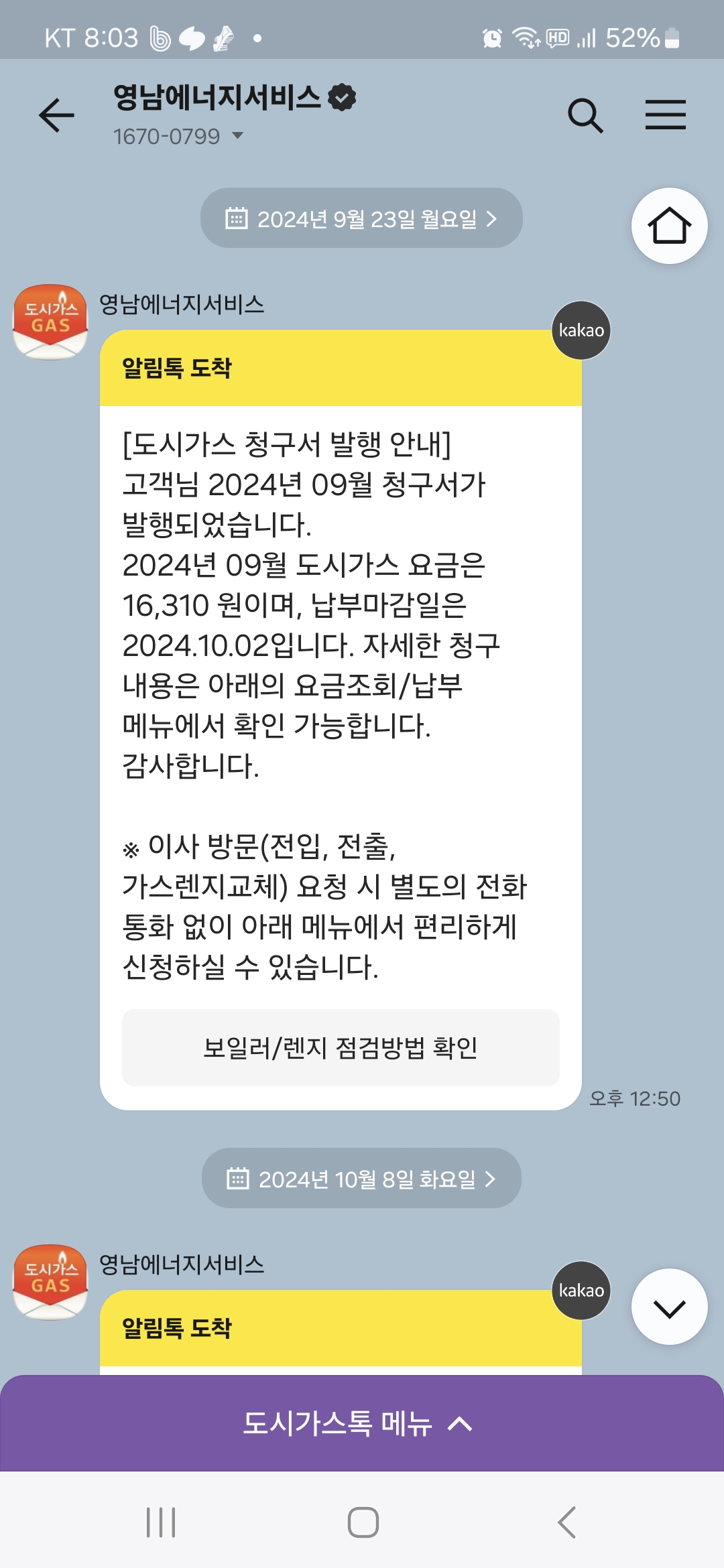Tap the system home button
The height and width of the screenshot is (1568, 724).
363,1522
